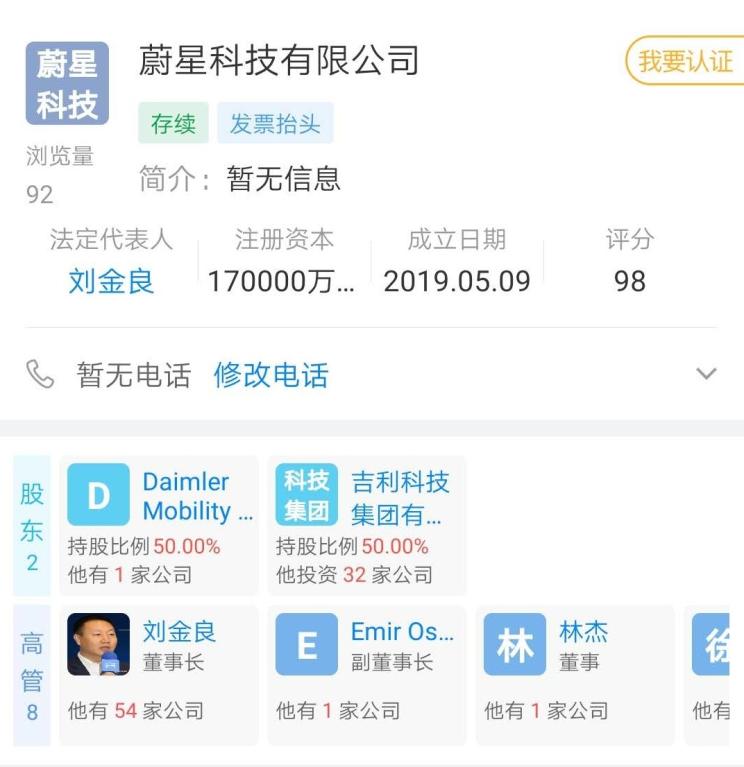744x767 pixels.
Task: Open the 吉利科技集团 shareholder card
Action: (x=369, y=525)
